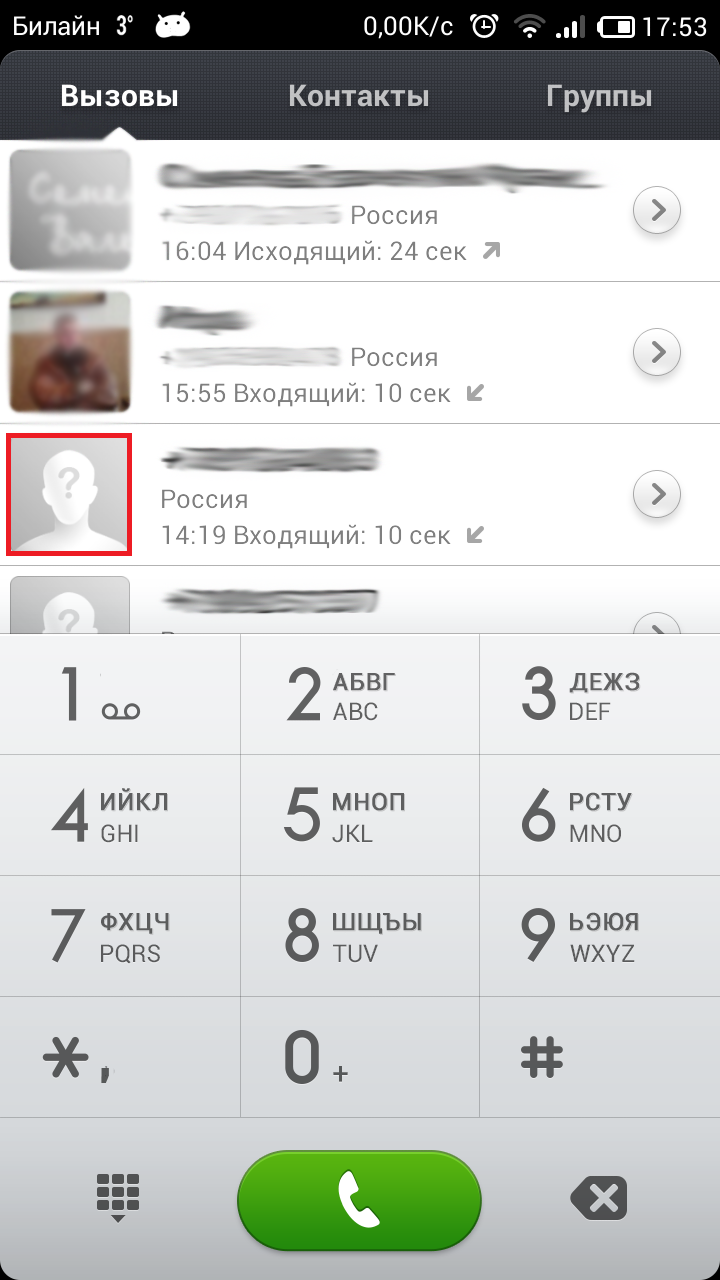The height and width of the screenshot is (1280, 720).
Task: Tap the hash key on dialpad
Action: 600,1057
